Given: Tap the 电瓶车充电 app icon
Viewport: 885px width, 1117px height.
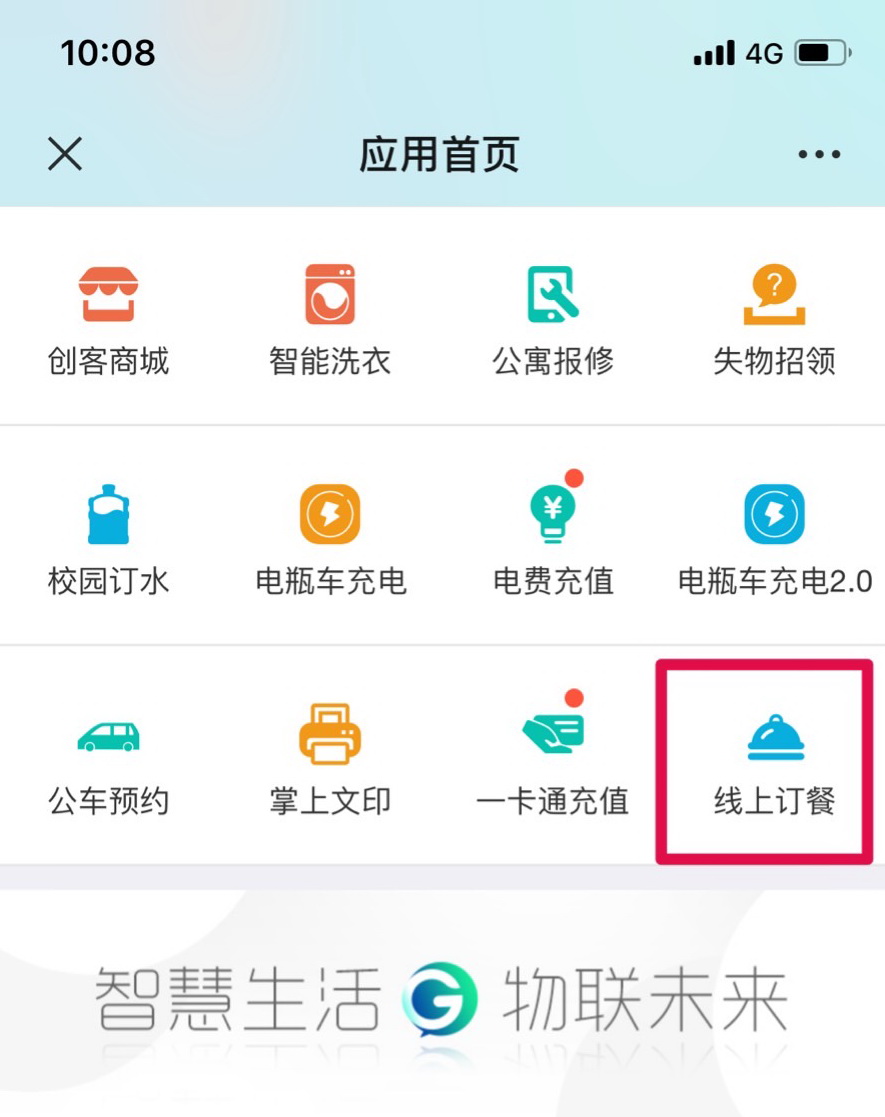Looking at the screenshot, I should point(330,515).
